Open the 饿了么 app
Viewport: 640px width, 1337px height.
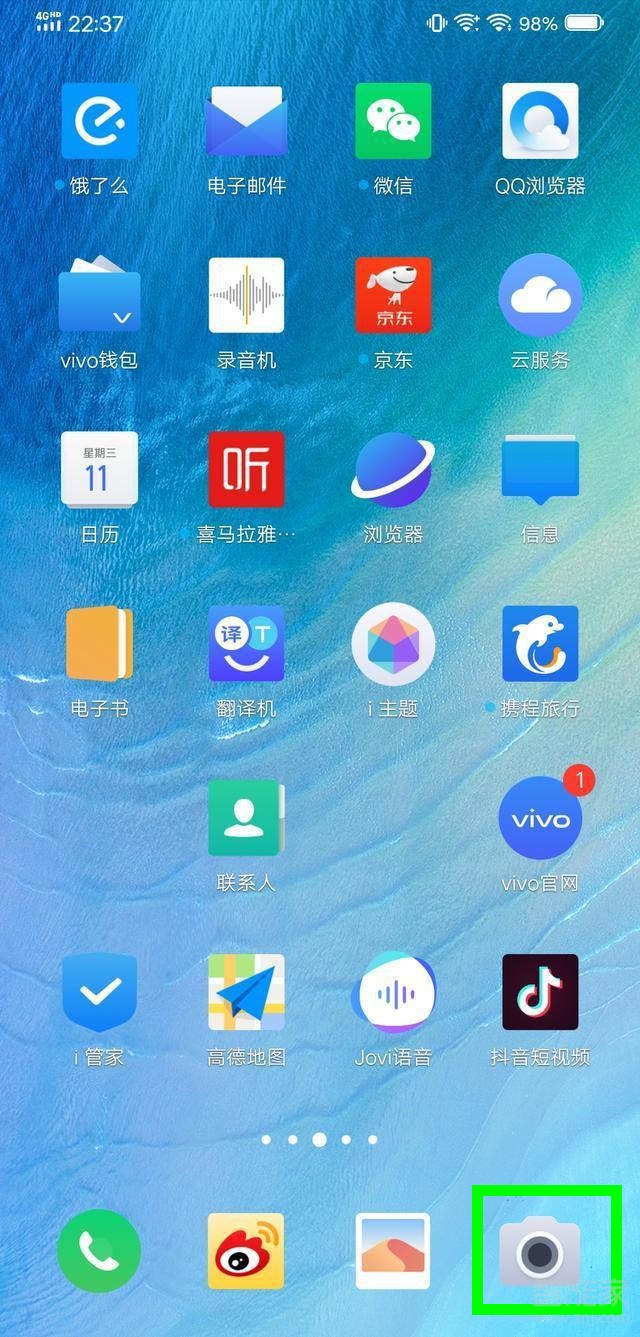click(x=99, y=121)
